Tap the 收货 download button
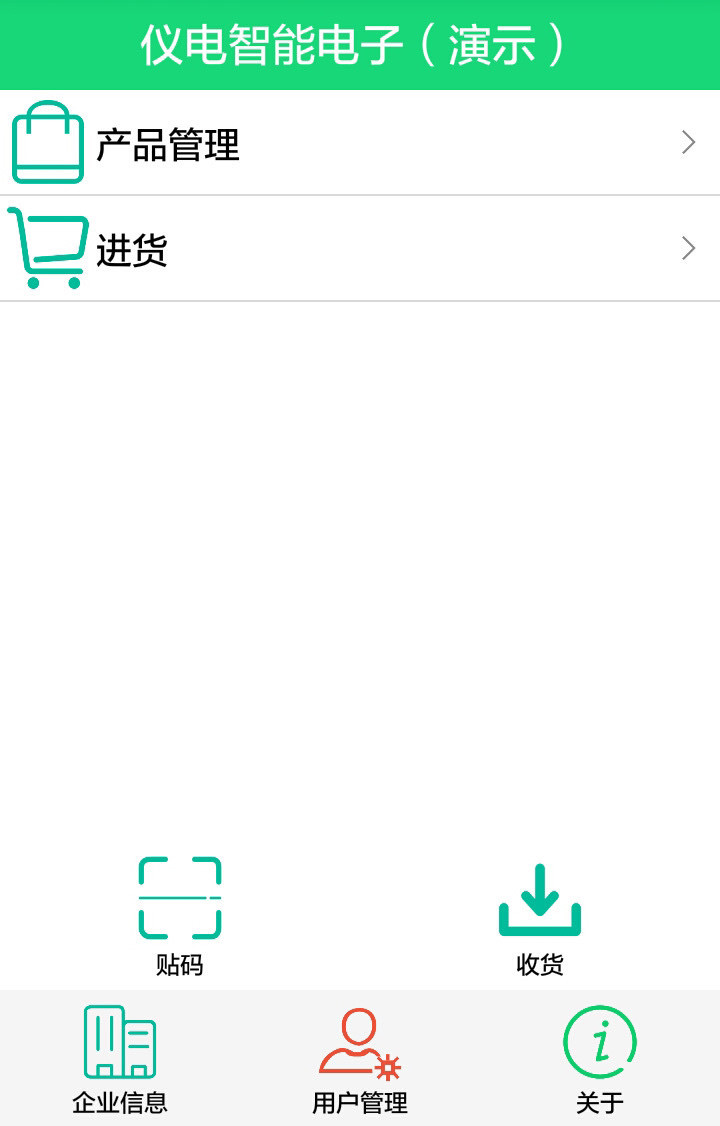This screenshot has height=1126, width=720. [x=540, y=915]
